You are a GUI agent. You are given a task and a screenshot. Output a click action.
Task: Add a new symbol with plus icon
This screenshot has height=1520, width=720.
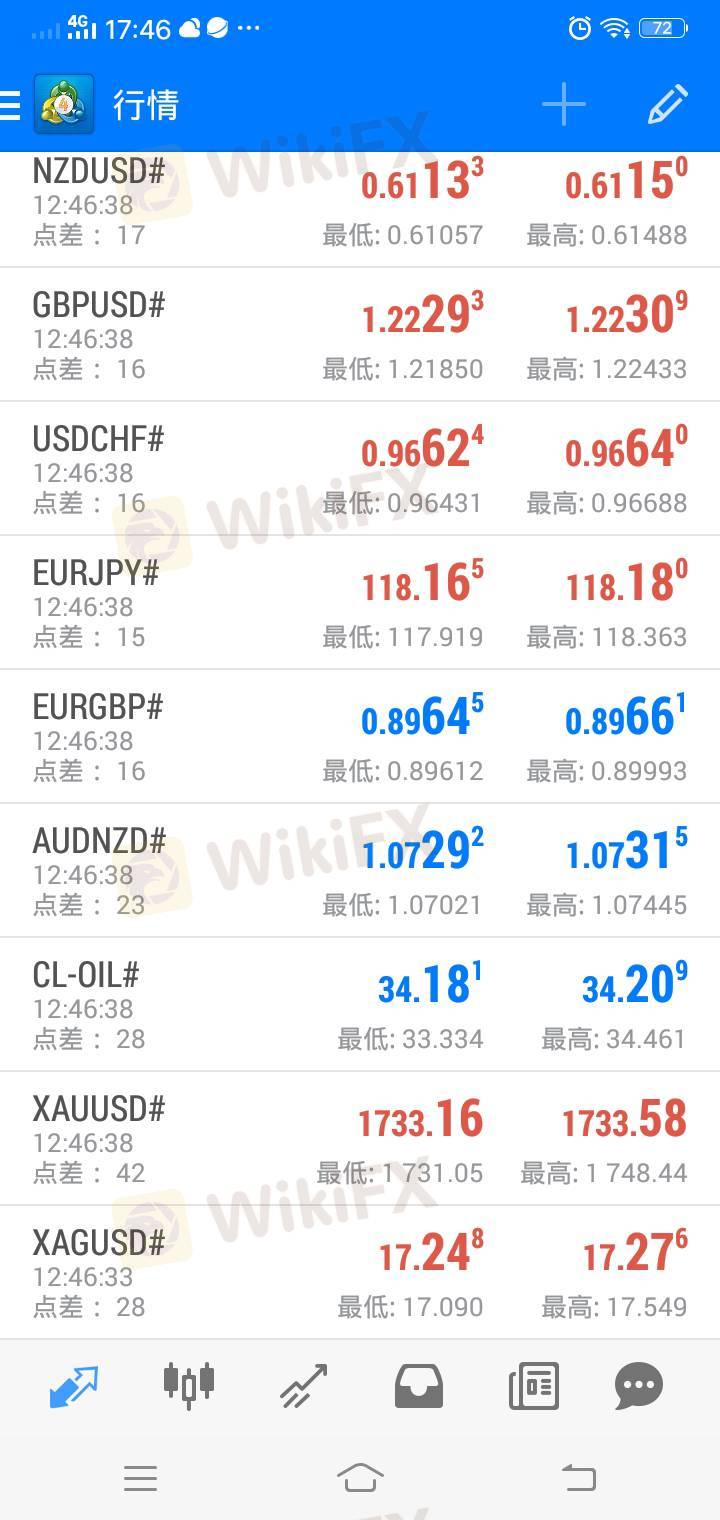tap(563, 105)
